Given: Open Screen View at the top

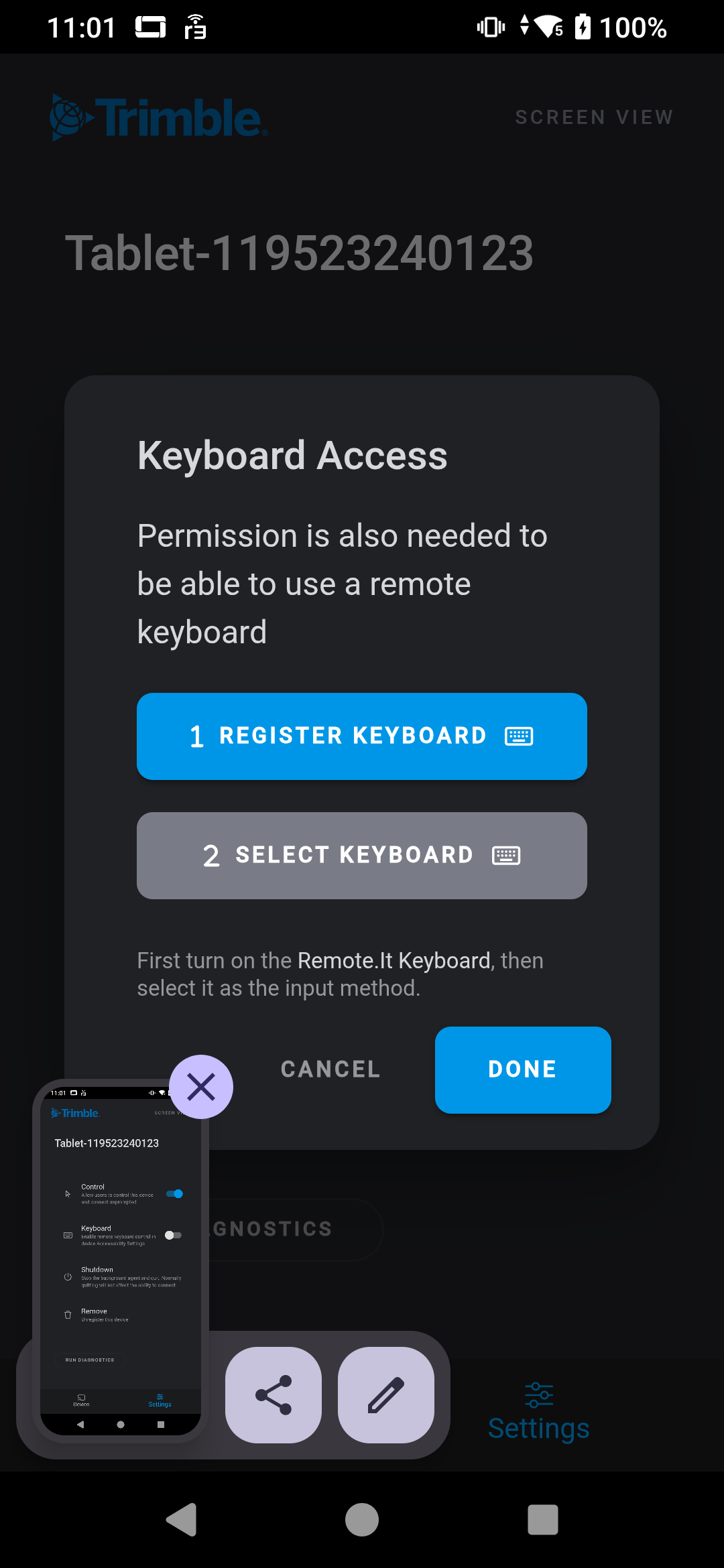Looking at the screenshot, I should (x=594, y=117).
